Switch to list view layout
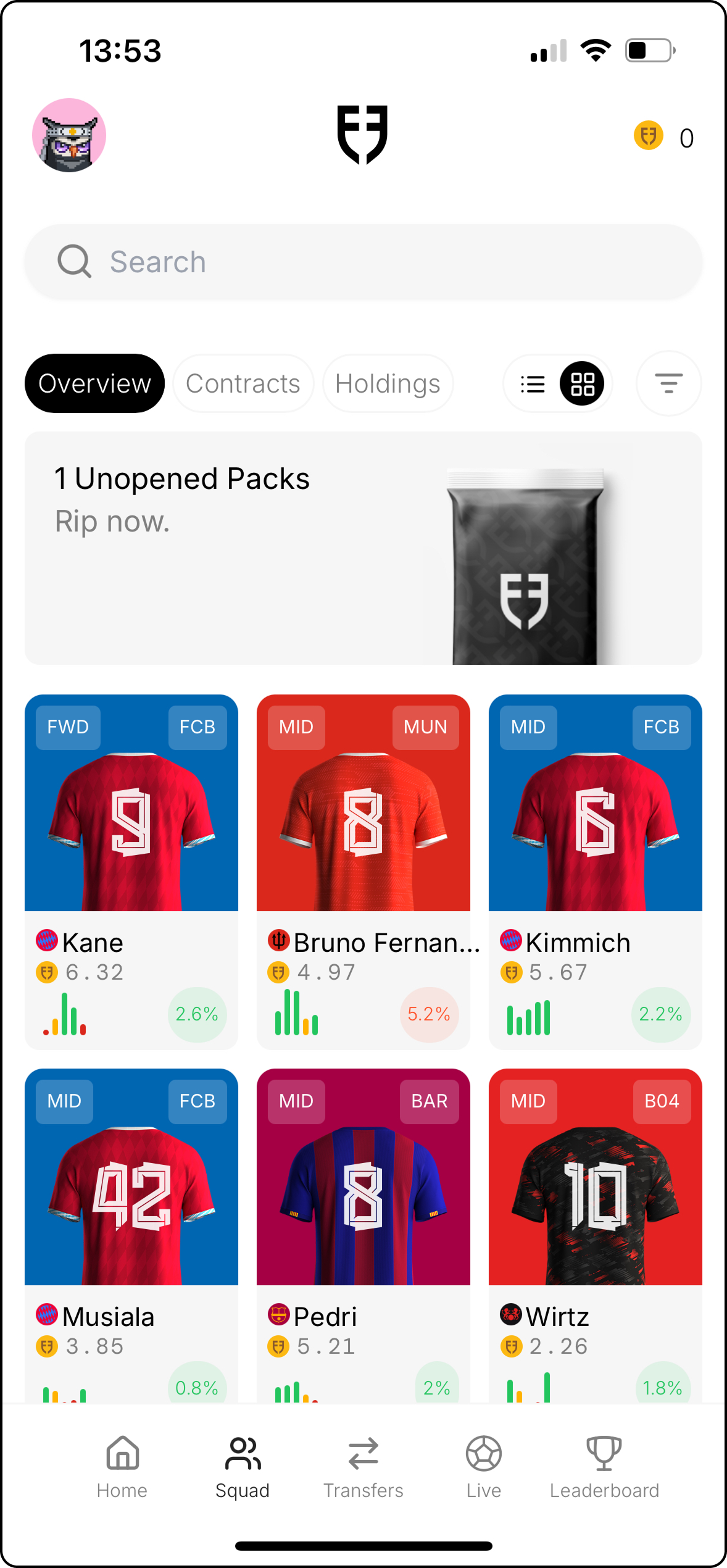Screen dimensions: 727x1568 533,384
